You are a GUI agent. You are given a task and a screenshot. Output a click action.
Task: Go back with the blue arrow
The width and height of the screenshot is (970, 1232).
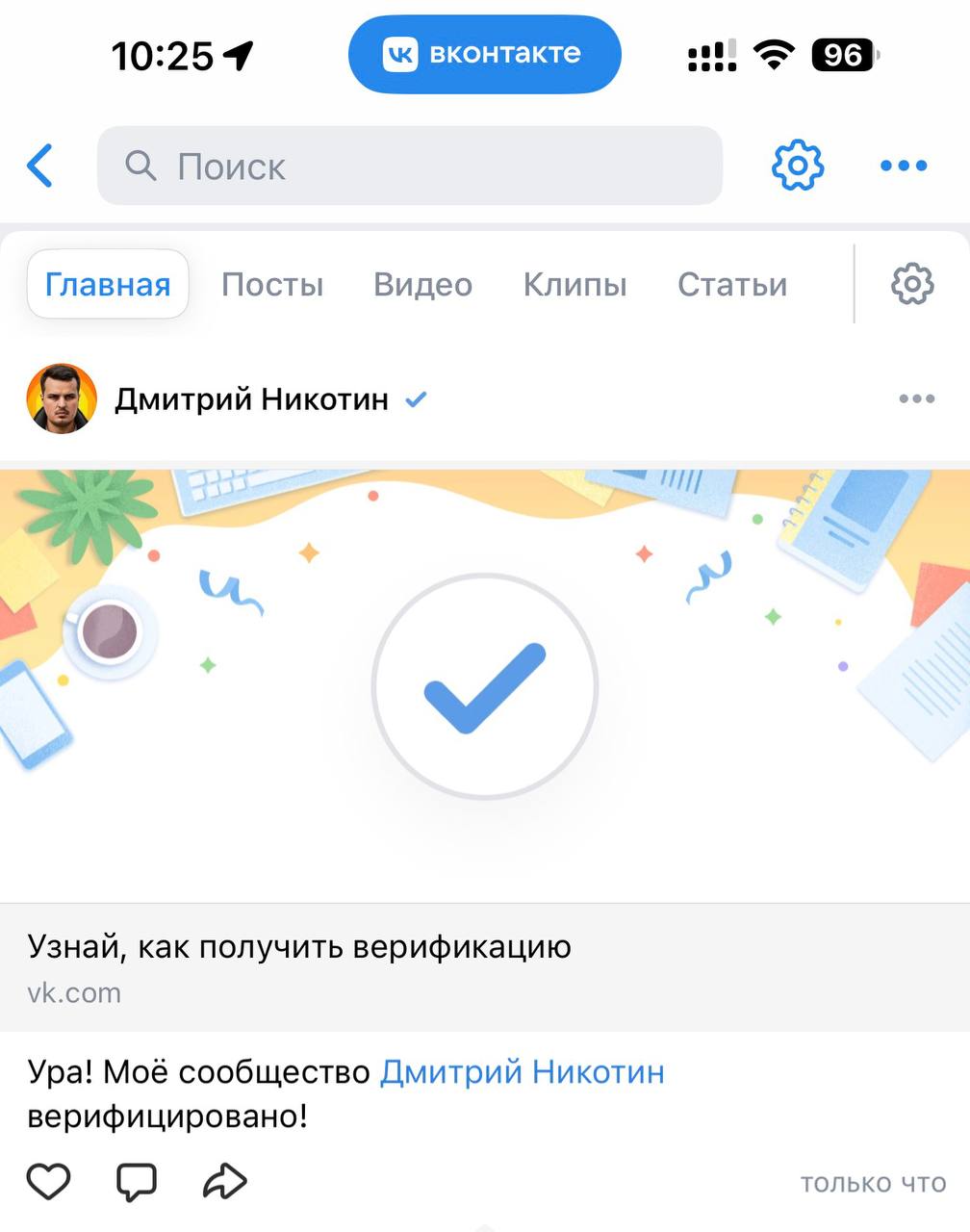pos(40,166)
